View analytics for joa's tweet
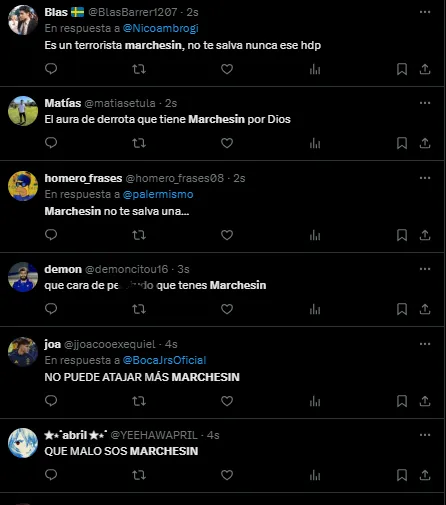Viewport: 446px width, 505px height. pyautogui.click(x=315, y=401)
